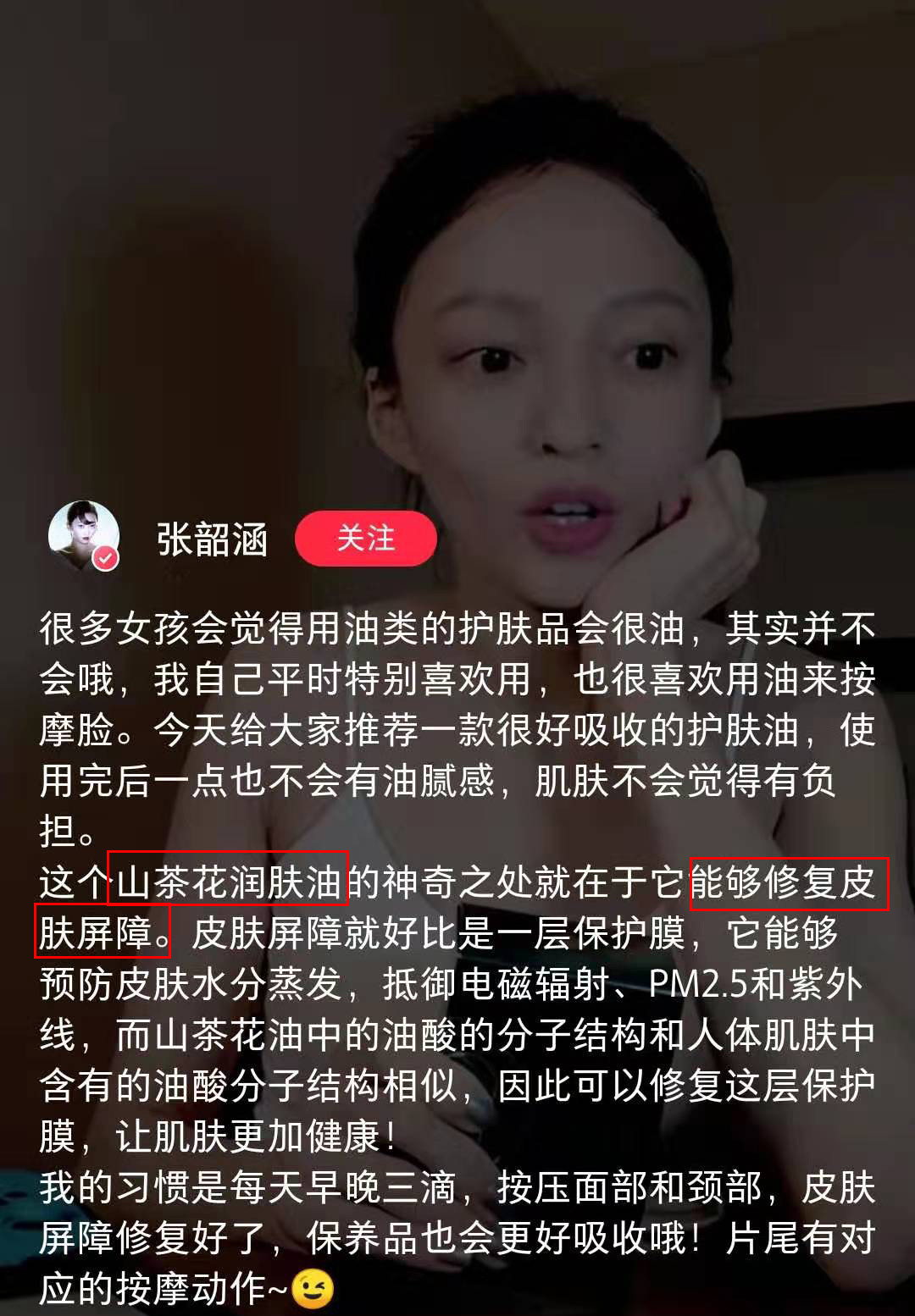Click the red-boxed phrase 能够修复皮肤屏障

790,882
